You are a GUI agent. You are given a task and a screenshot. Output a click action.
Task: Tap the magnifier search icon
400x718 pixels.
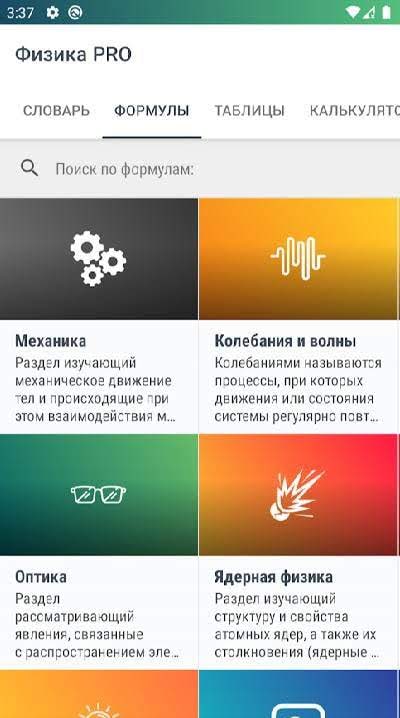(x=29, y=169)
